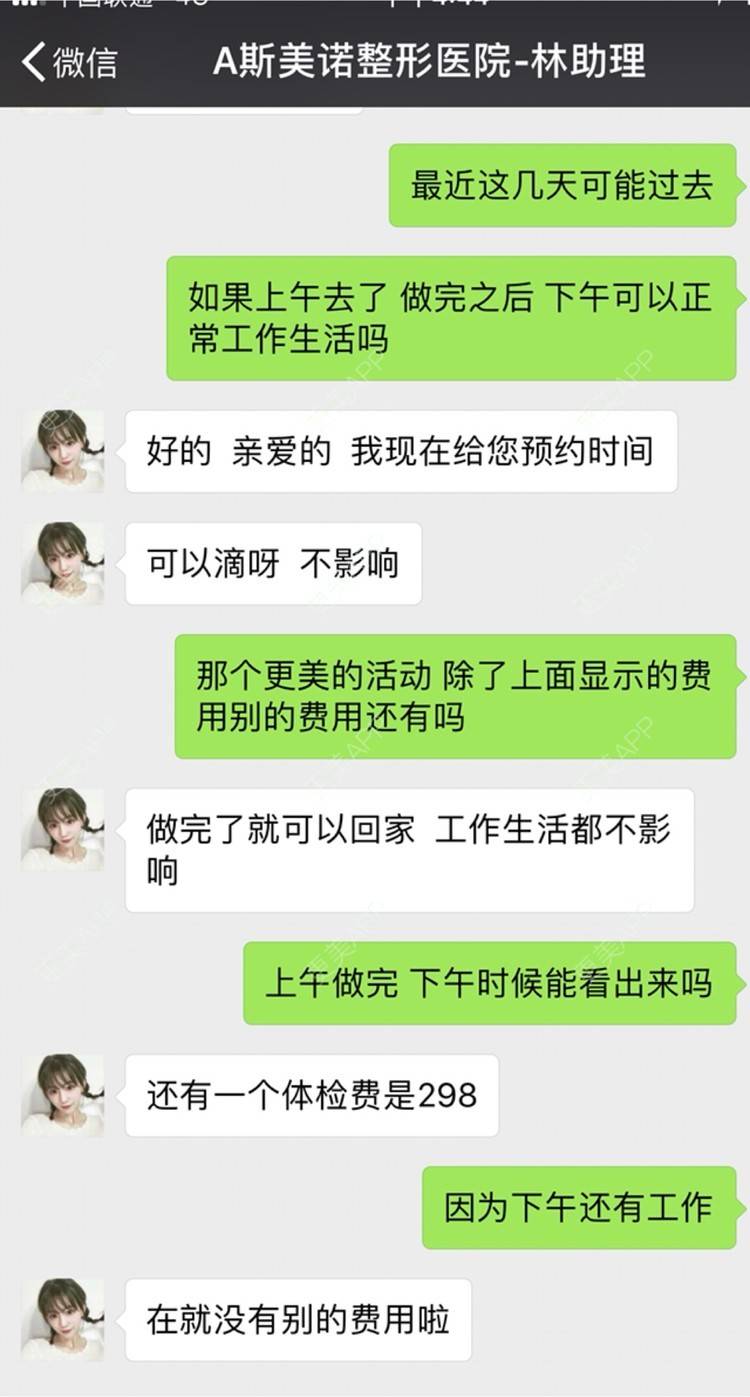Go back to the 微信 chat list
Screen dimensions: 750x1397
click(x=68, y=62)
